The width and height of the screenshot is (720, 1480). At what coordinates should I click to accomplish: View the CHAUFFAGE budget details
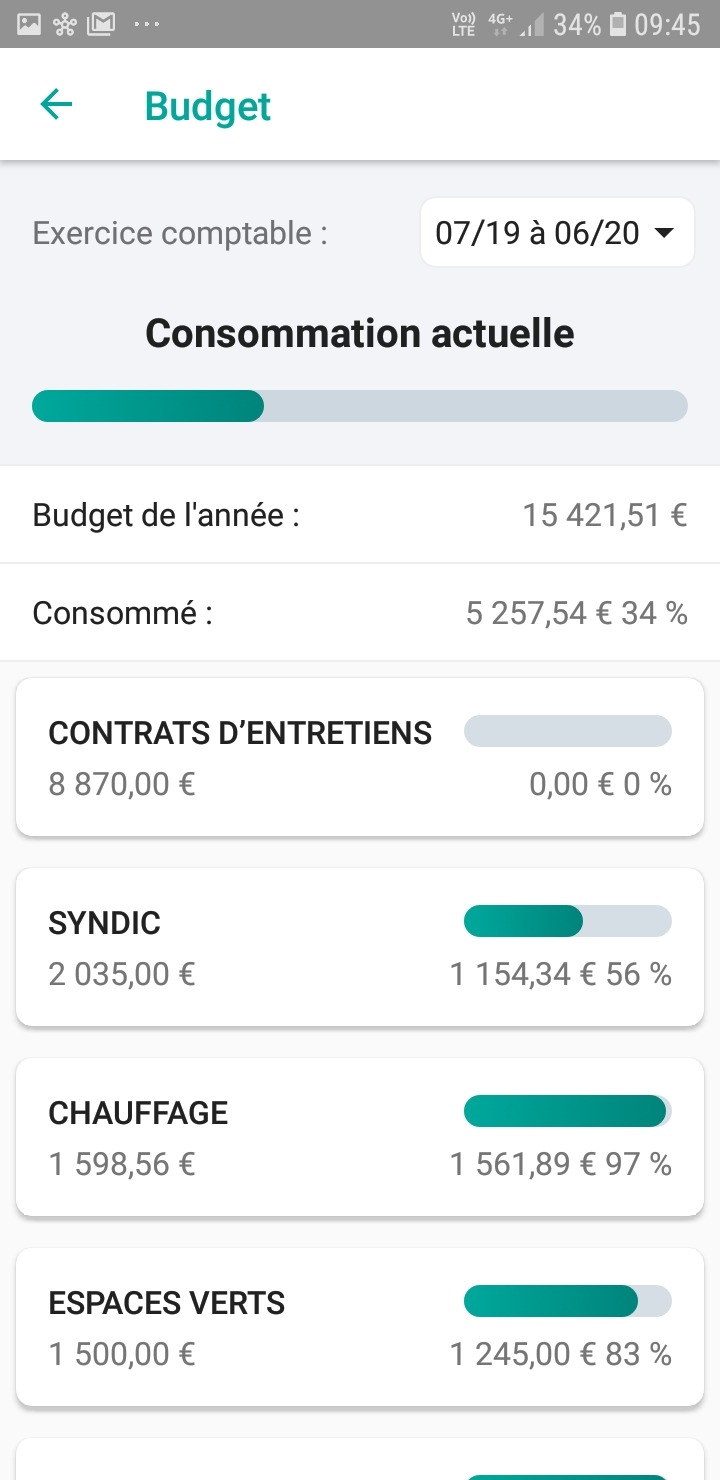pyautogui.click(x=360, y=1137)
